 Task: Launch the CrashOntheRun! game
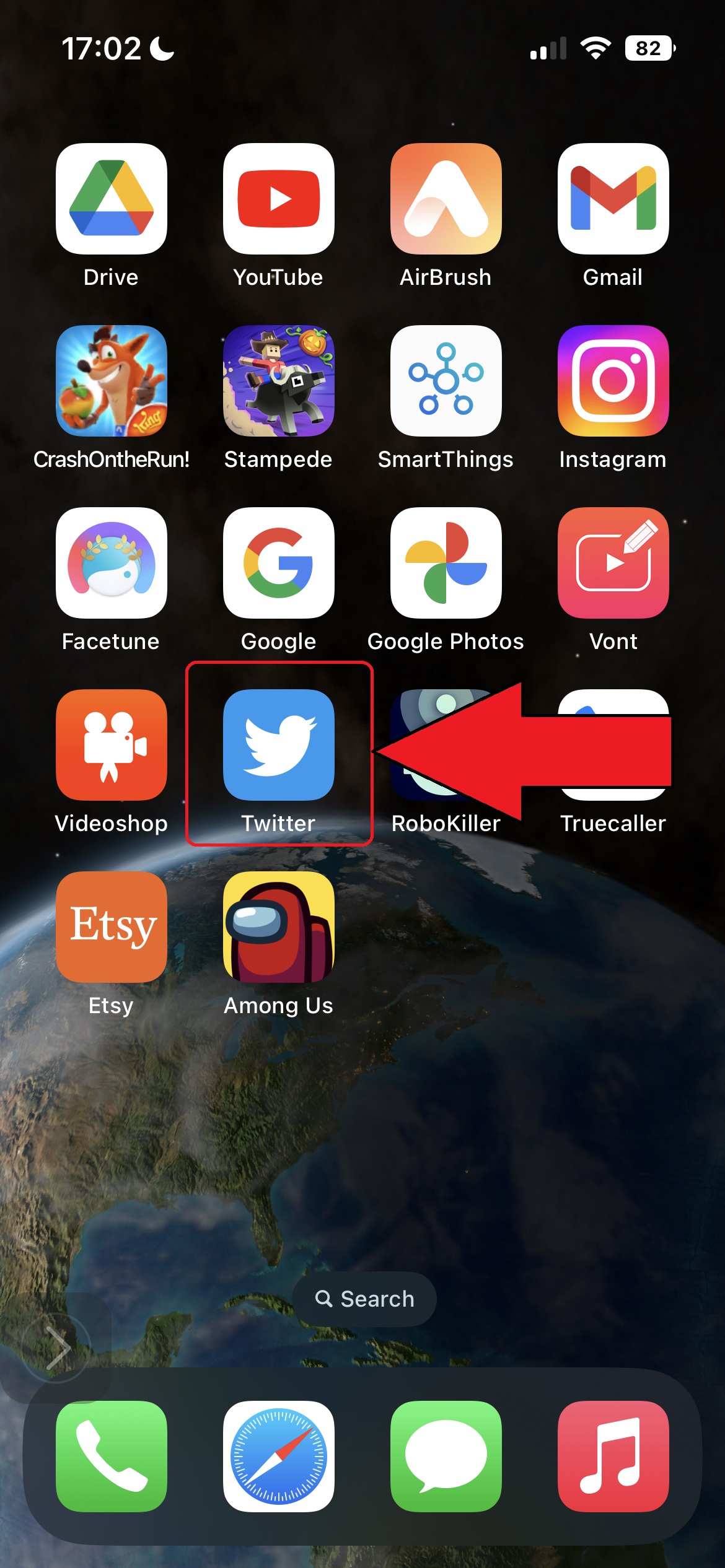pos(112,381)
